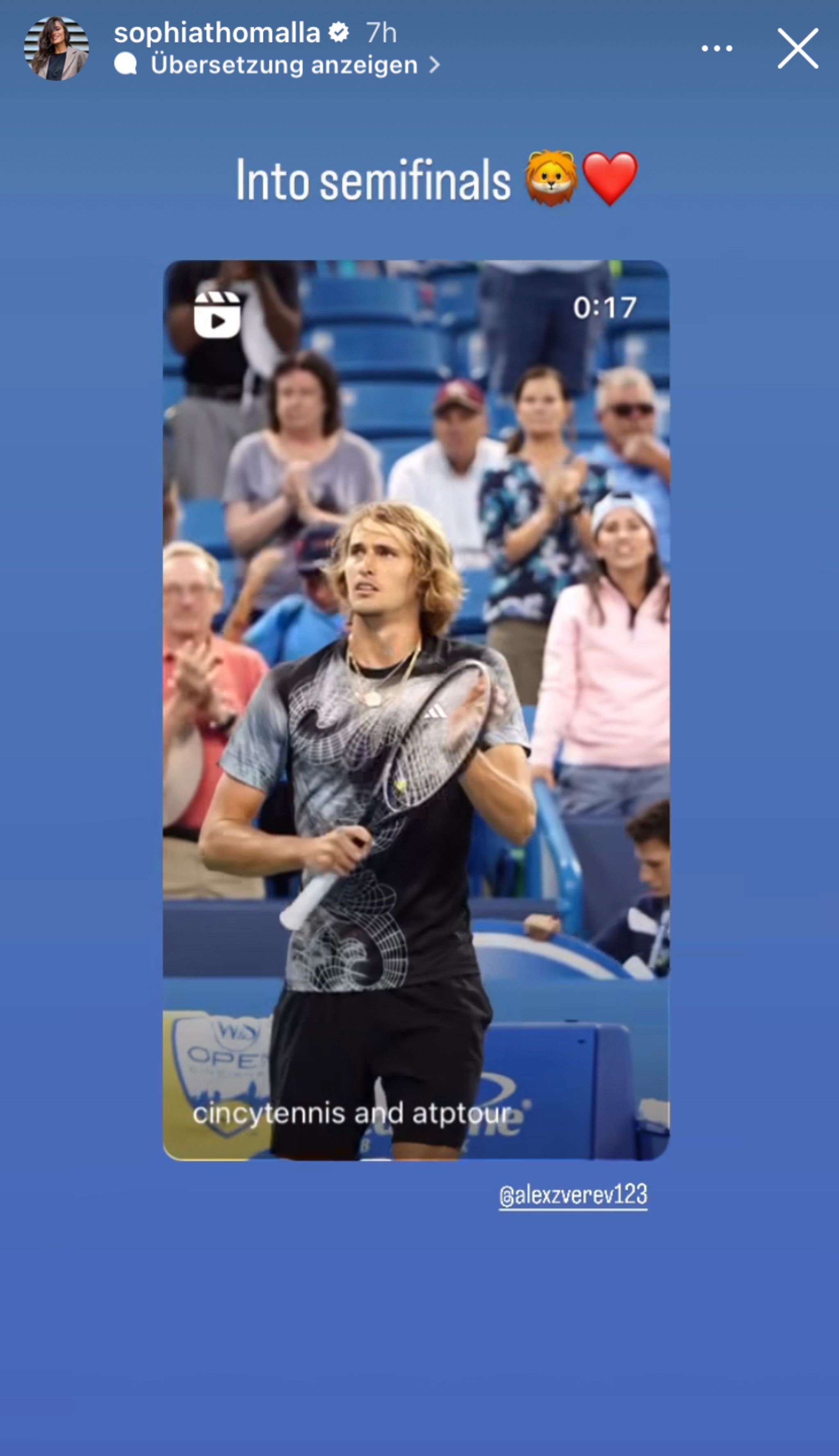839x1456 pixels.
Task: Open the three-dot story options menu
Action: pyautogui.click(x=716, y=48)
